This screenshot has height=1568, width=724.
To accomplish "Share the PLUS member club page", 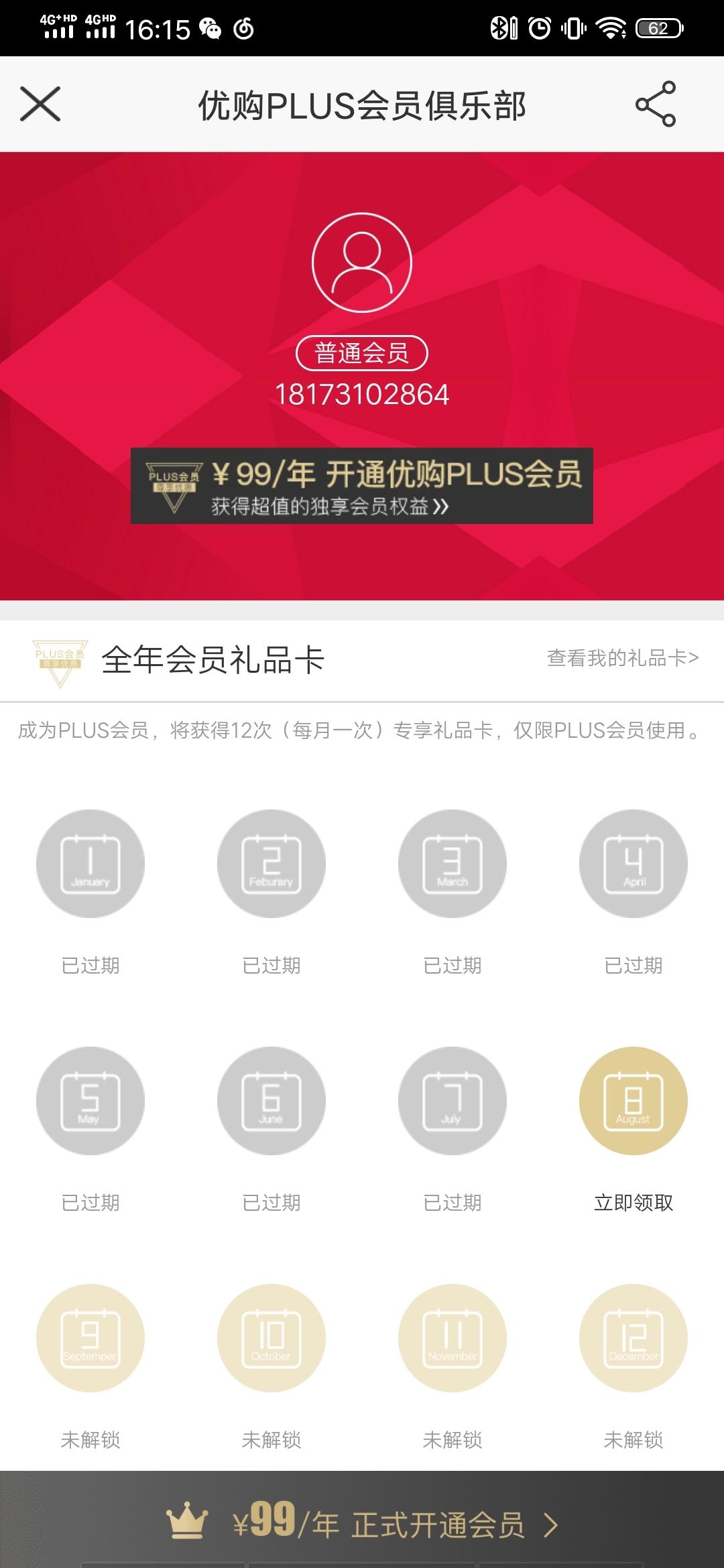I will pos(655,105).
